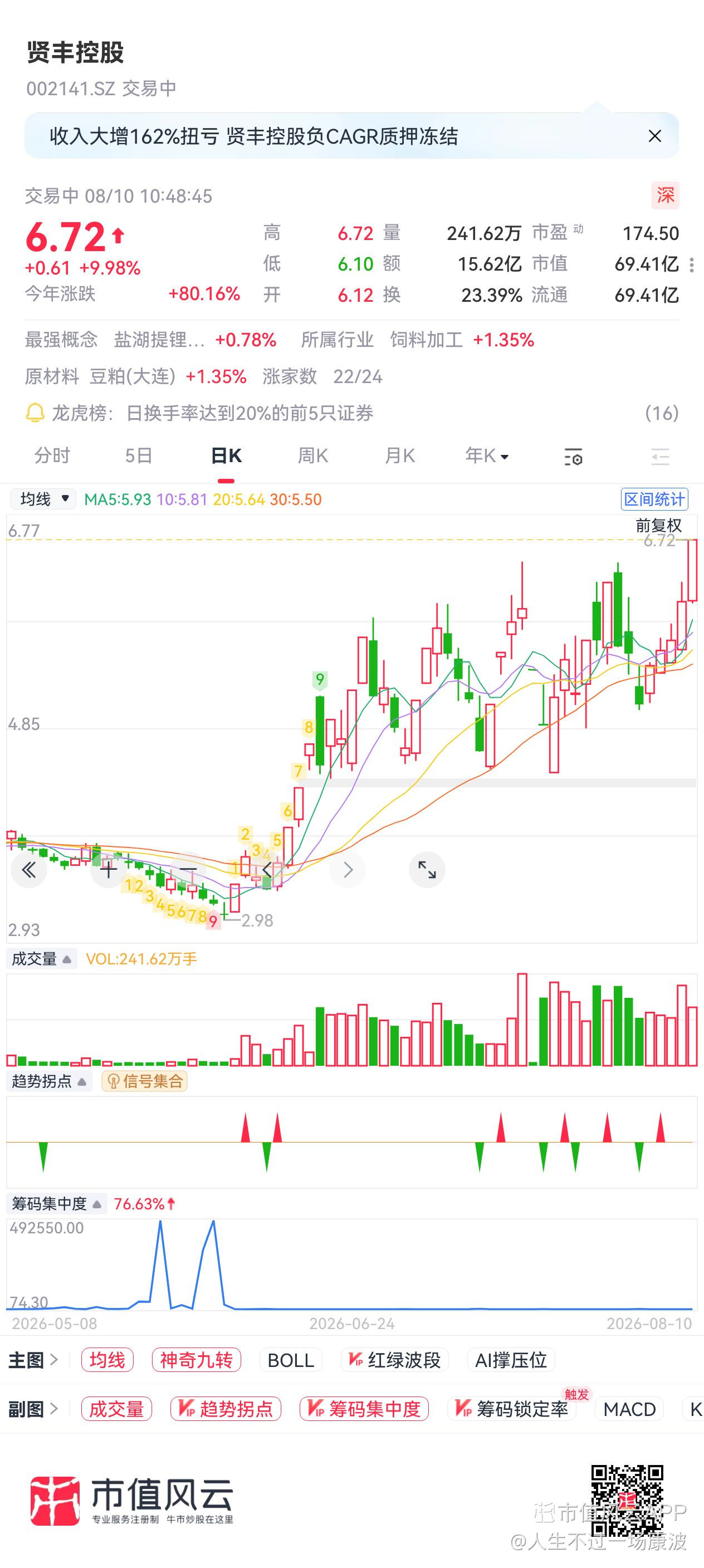The image size is (704, 1568).
Task: Select the 周K tab
Action: point(312,455)
